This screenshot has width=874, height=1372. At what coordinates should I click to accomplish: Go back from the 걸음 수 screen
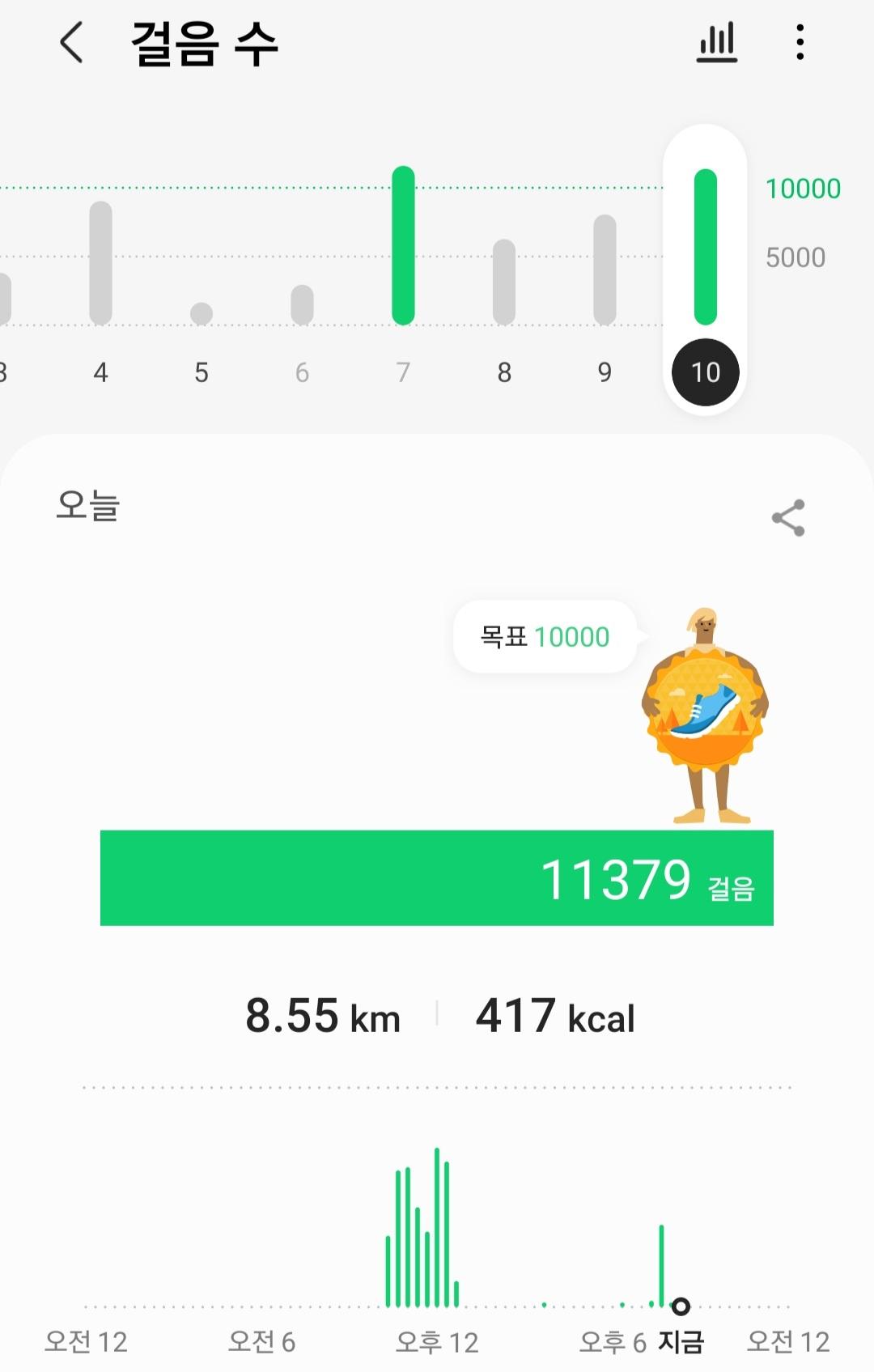pos(72,42)
